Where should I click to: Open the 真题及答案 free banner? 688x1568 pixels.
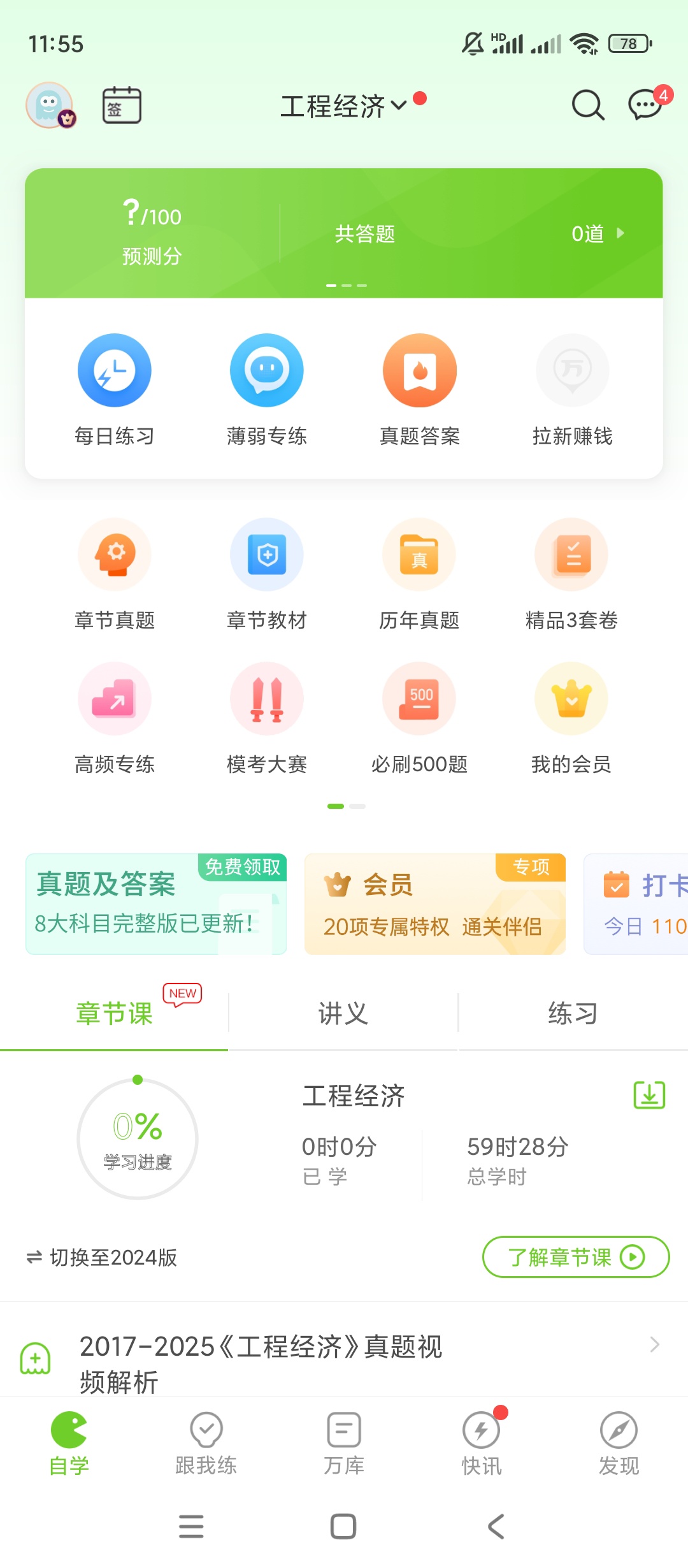[x=156, y=904]
